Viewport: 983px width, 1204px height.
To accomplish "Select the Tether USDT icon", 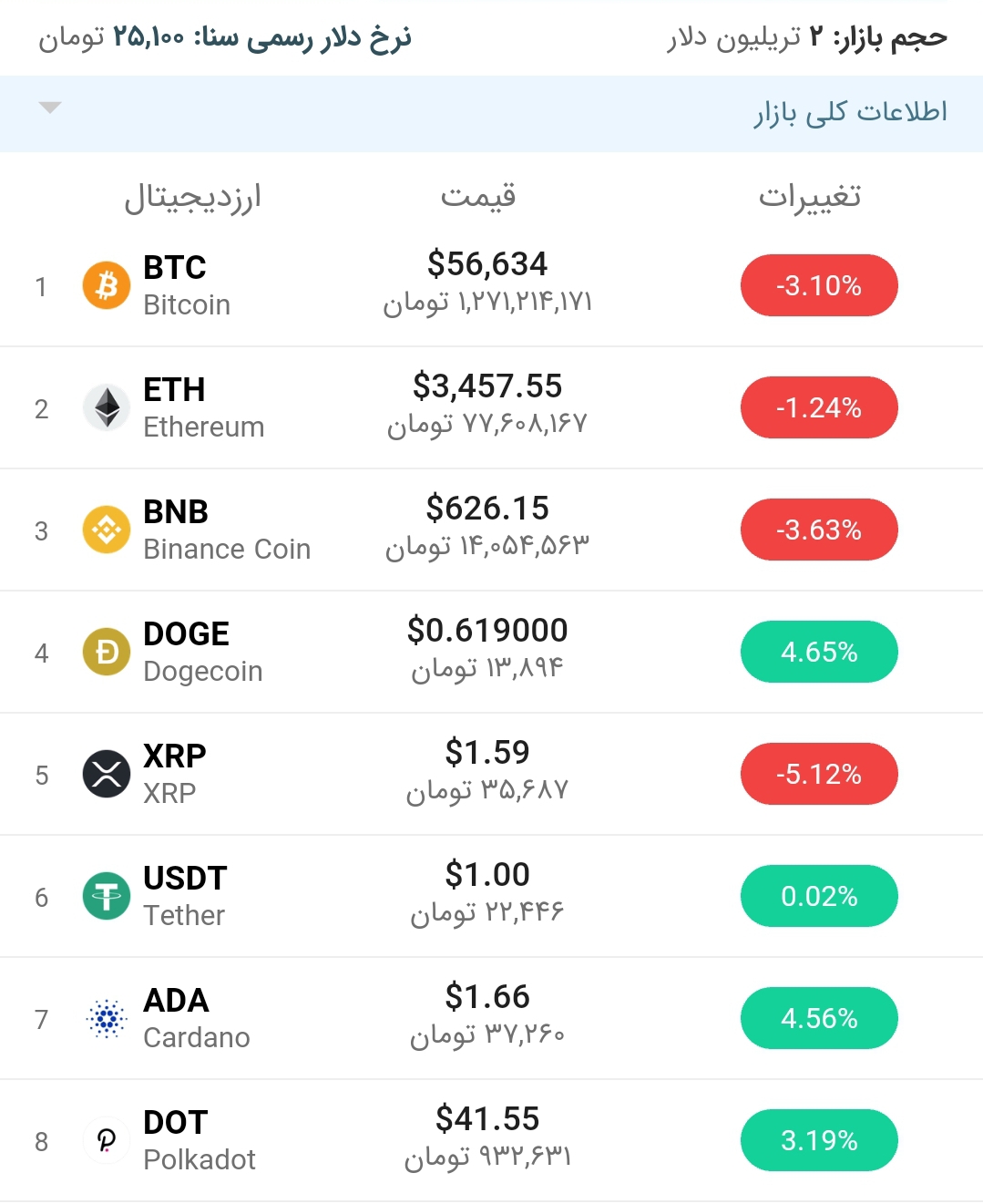I will [106, 896].
